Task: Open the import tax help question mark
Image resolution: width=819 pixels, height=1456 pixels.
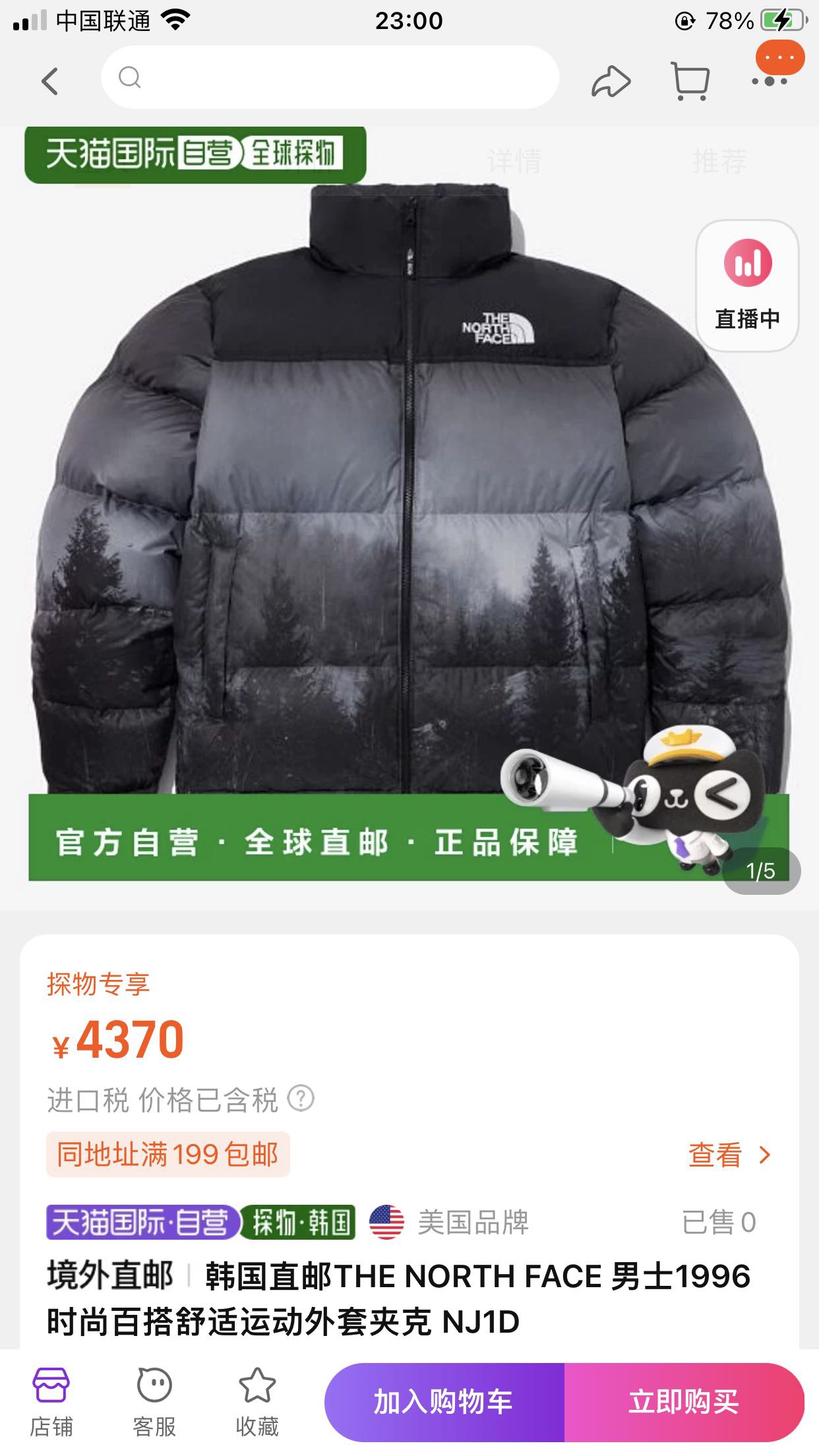Action: click(301, 1099)
